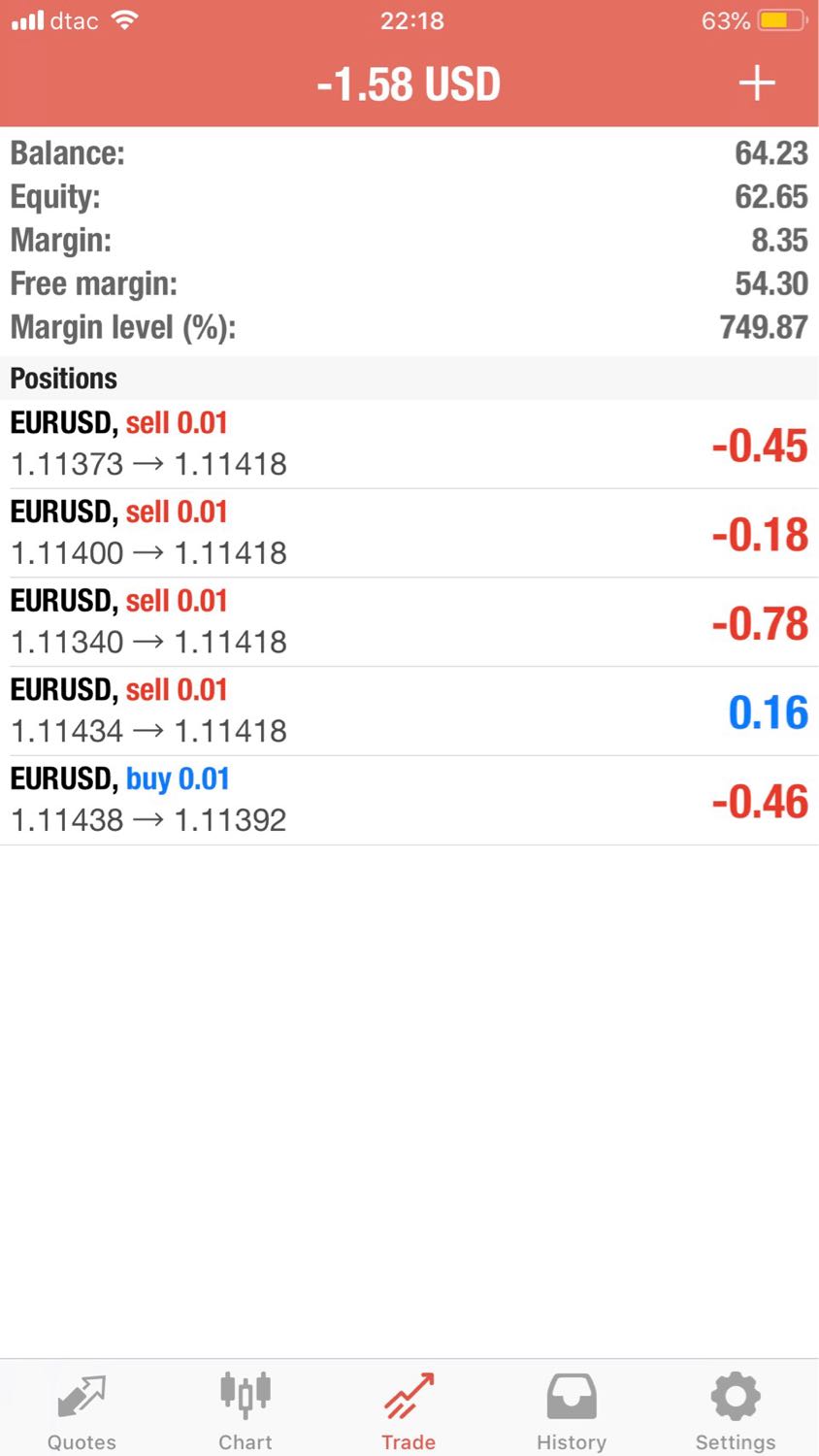Screen dimensions: 819x1456
Task: Tap the plus icon for a new order
Action: pyautogui.click(x=757, y=83)
